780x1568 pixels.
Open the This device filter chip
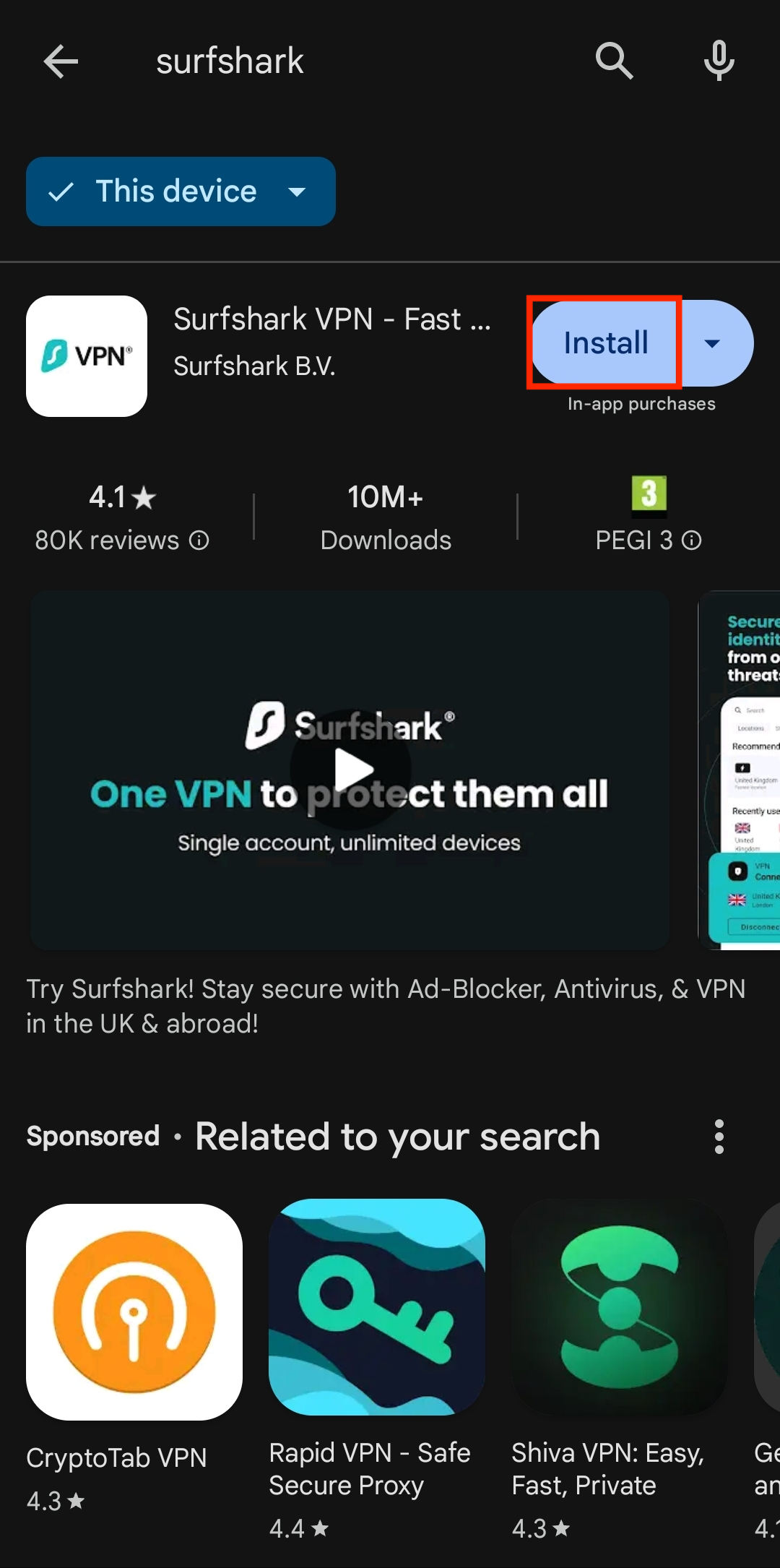181,191
